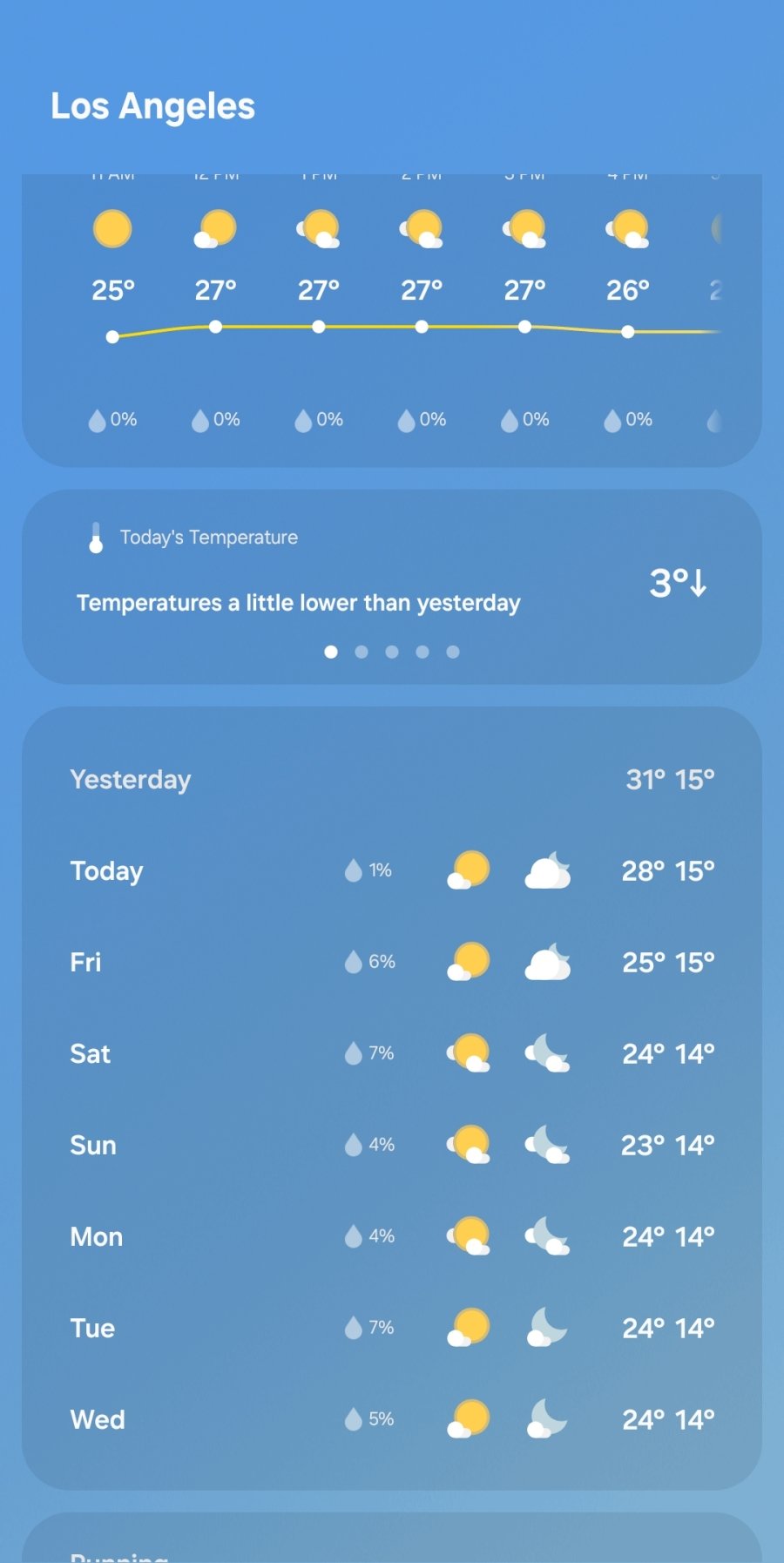Screen dimensions: 784x1563
Task: Open Fri forecast details
Action: [x=392, y=963]
